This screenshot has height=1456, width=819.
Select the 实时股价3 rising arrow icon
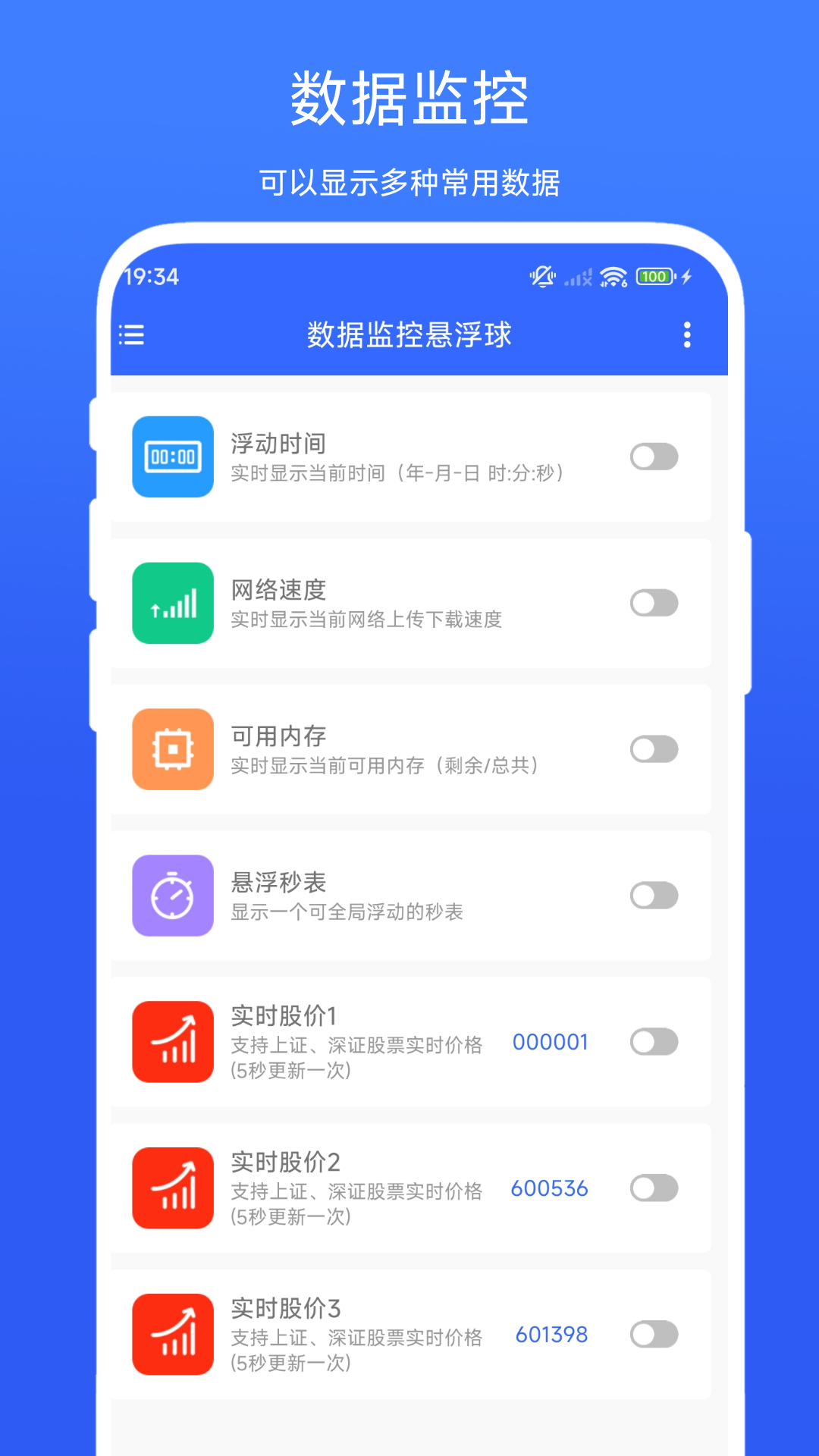[172, 1335]
